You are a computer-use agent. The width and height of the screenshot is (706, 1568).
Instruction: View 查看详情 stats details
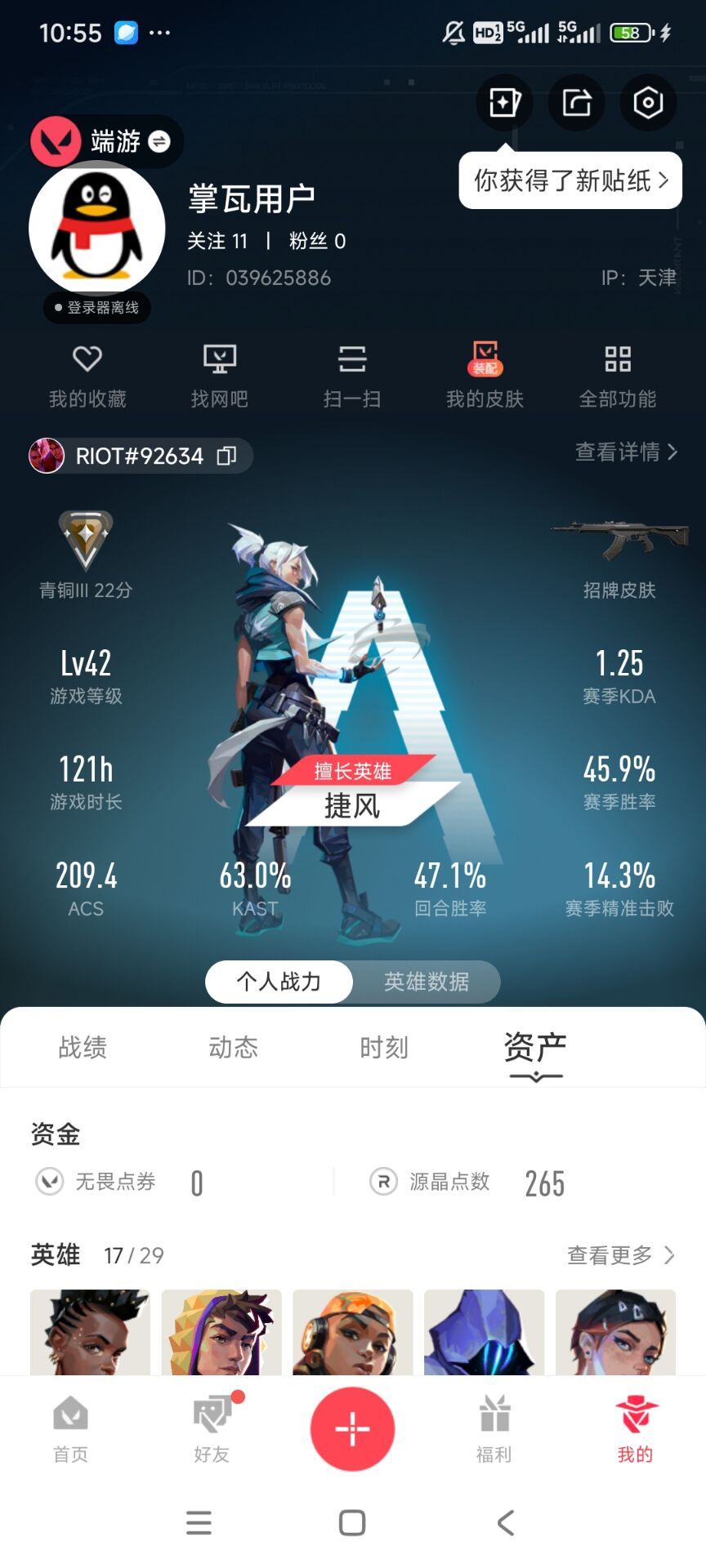pos(626,452)
